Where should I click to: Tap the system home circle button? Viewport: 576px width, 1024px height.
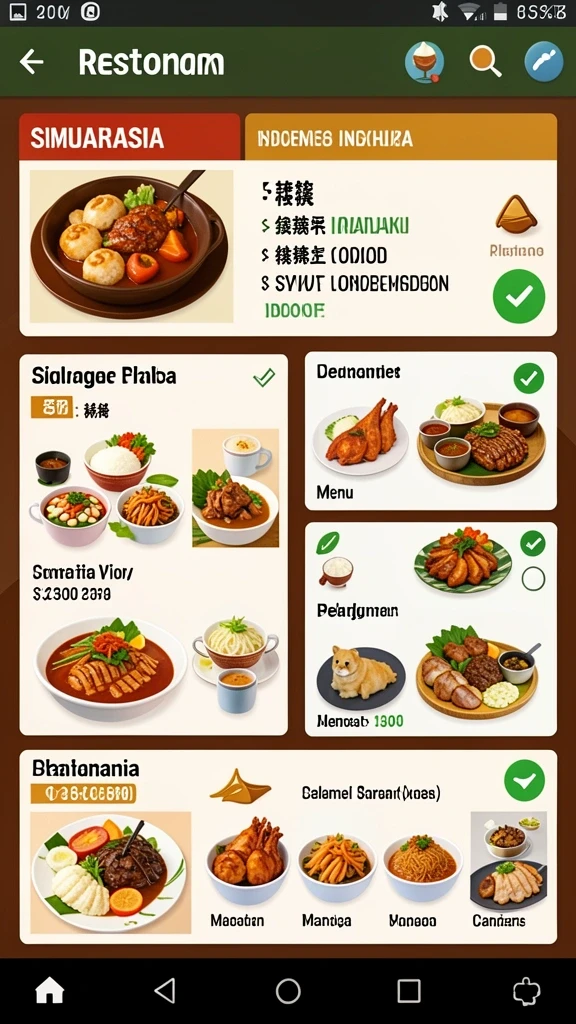click(288, 991)
